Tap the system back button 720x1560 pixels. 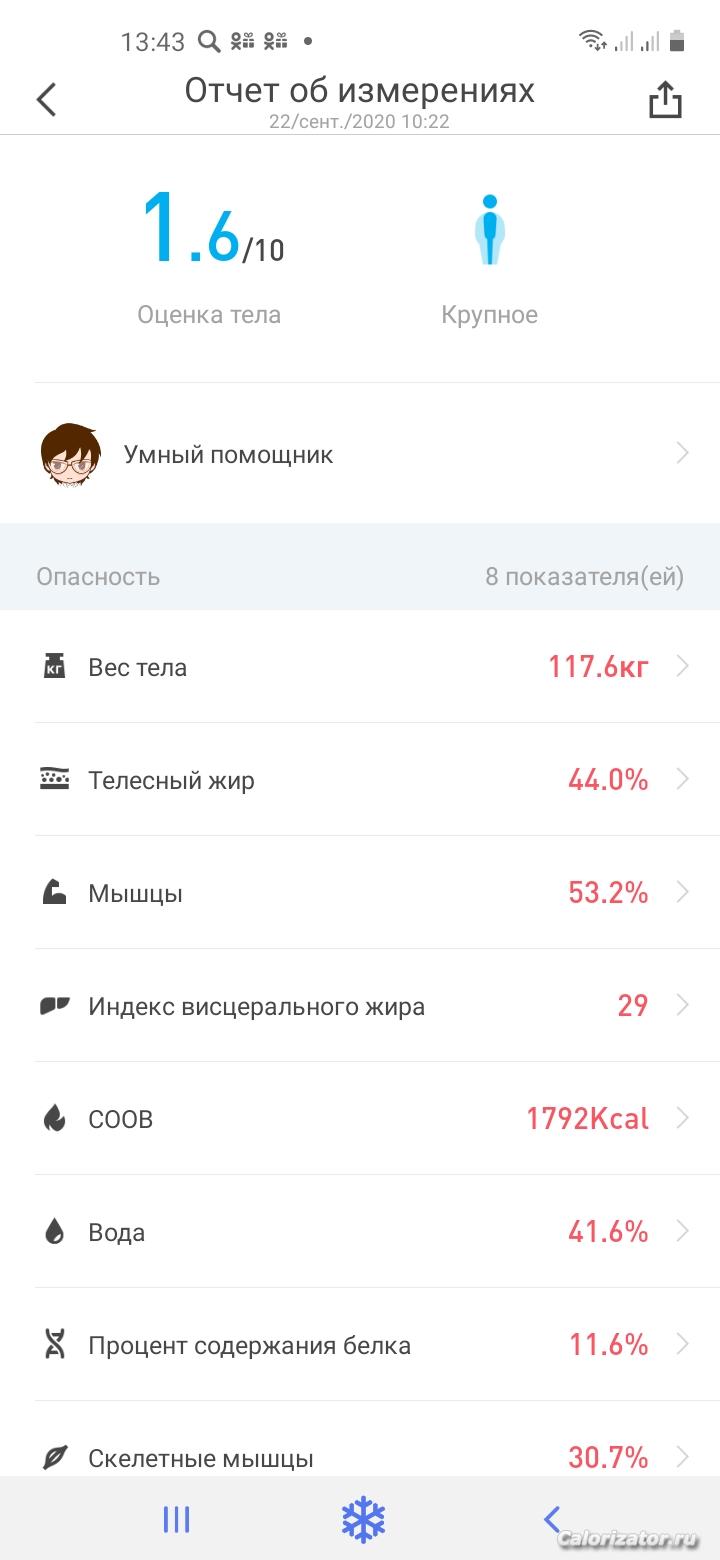[551, 1520]
